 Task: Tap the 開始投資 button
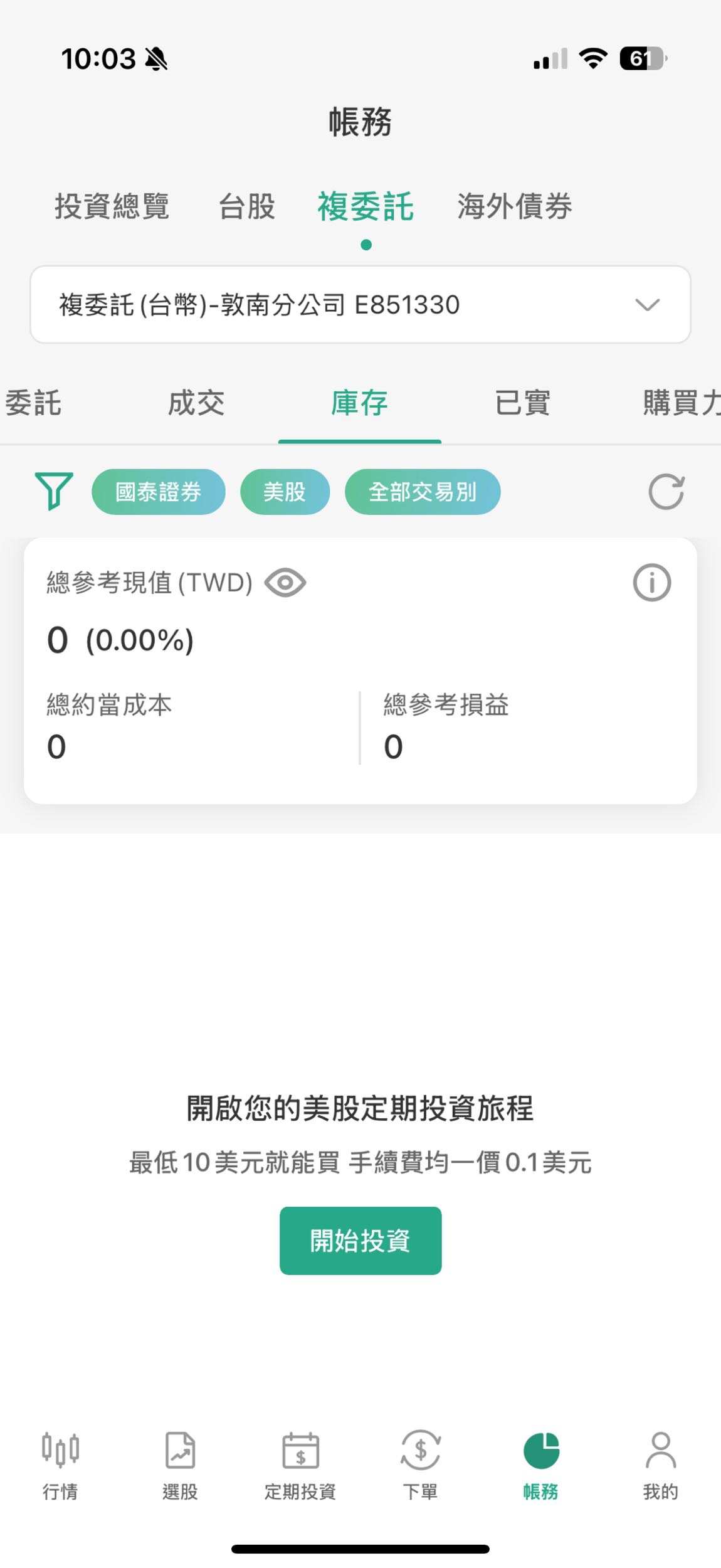tap(360, 1241)
